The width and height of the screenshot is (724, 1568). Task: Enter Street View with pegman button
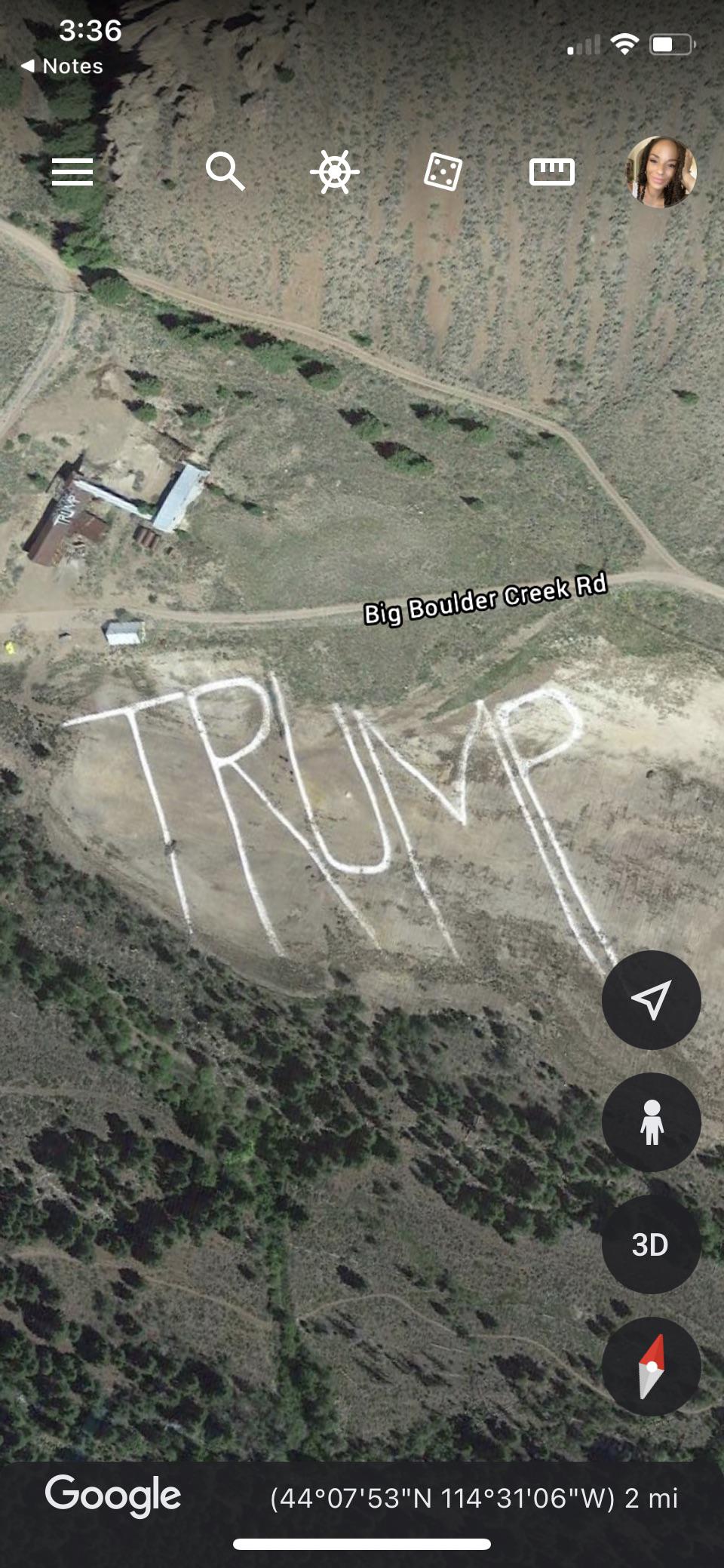click(x=651, y=1122)
